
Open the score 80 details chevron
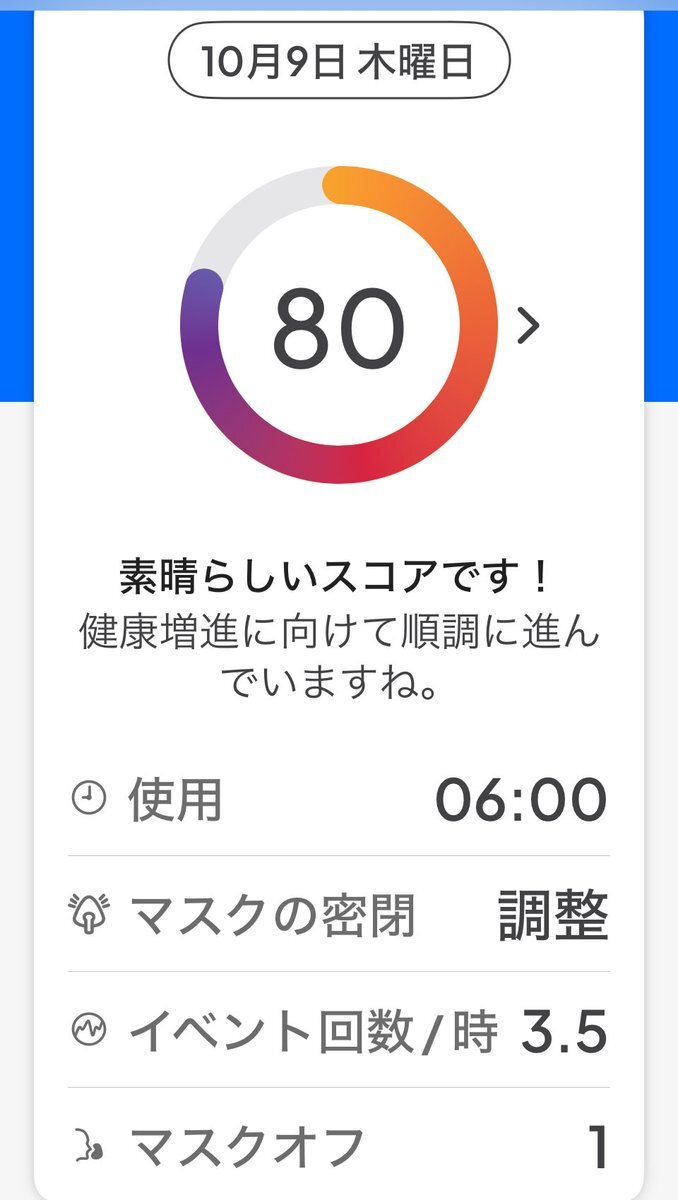528,325
